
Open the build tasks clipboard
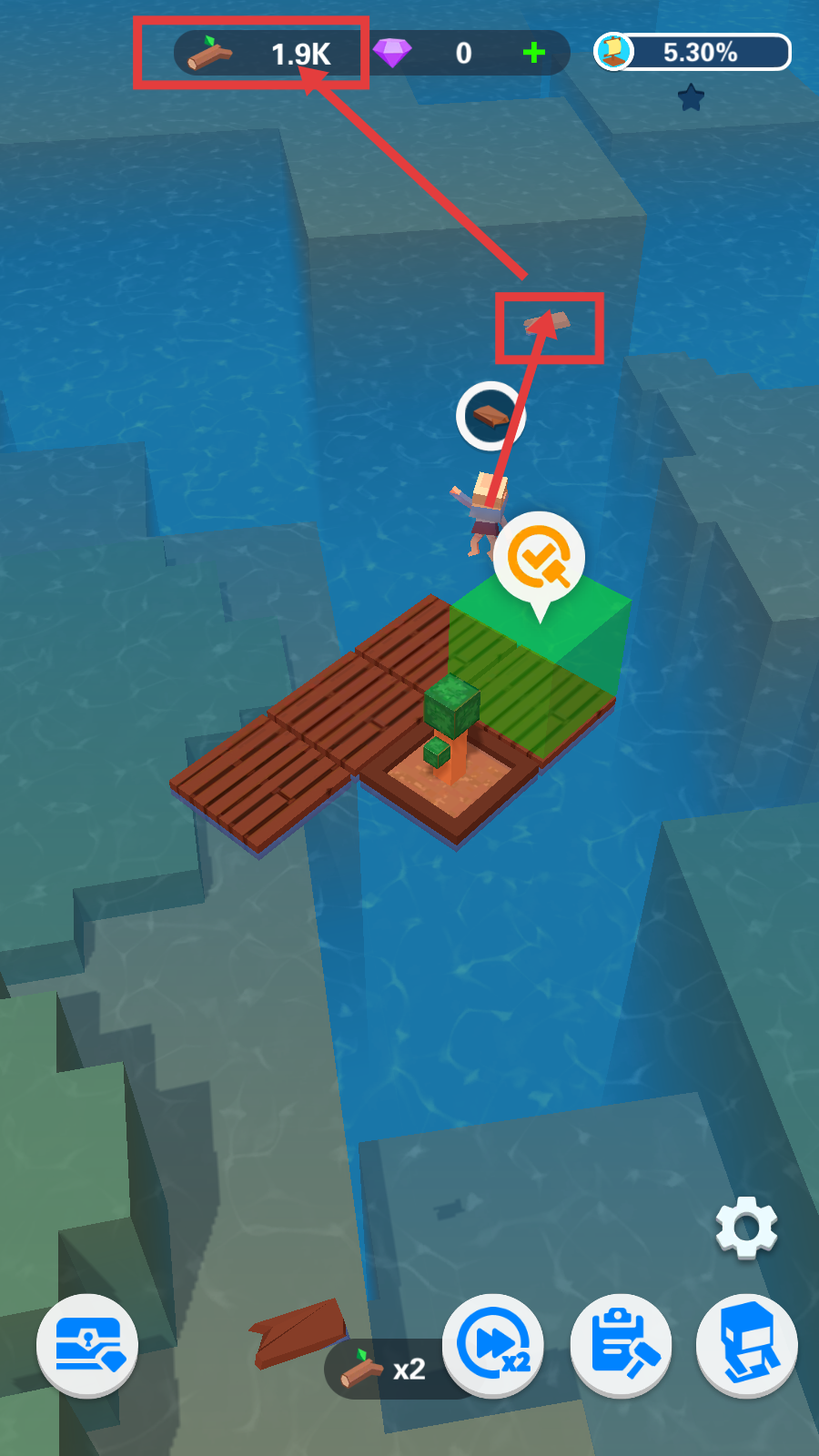621,1345
